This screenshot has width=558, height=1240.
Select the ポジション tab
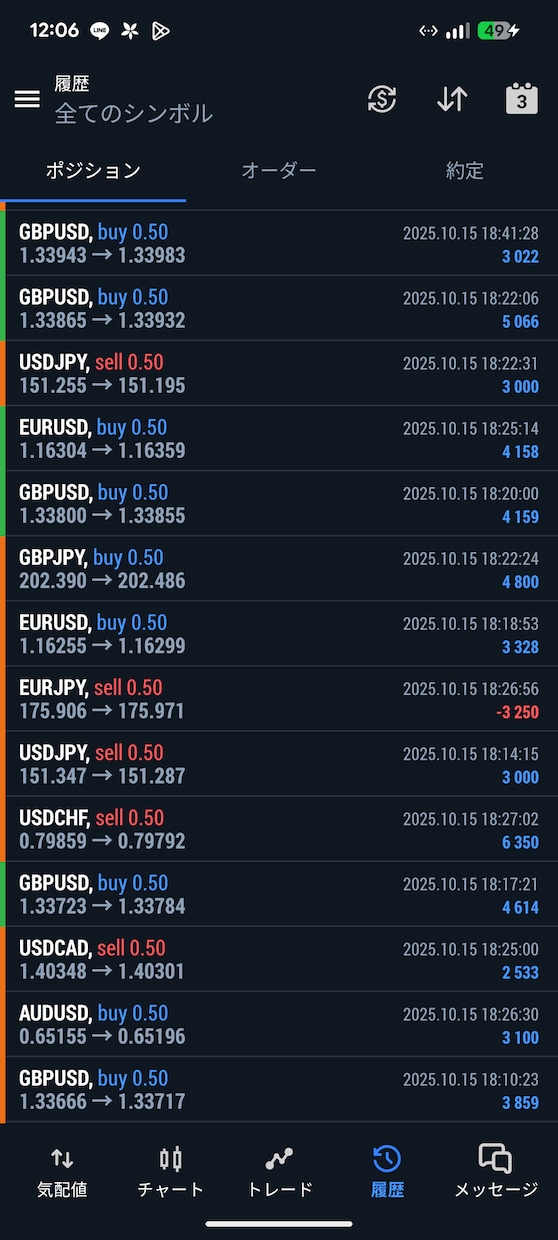(93, 171)
